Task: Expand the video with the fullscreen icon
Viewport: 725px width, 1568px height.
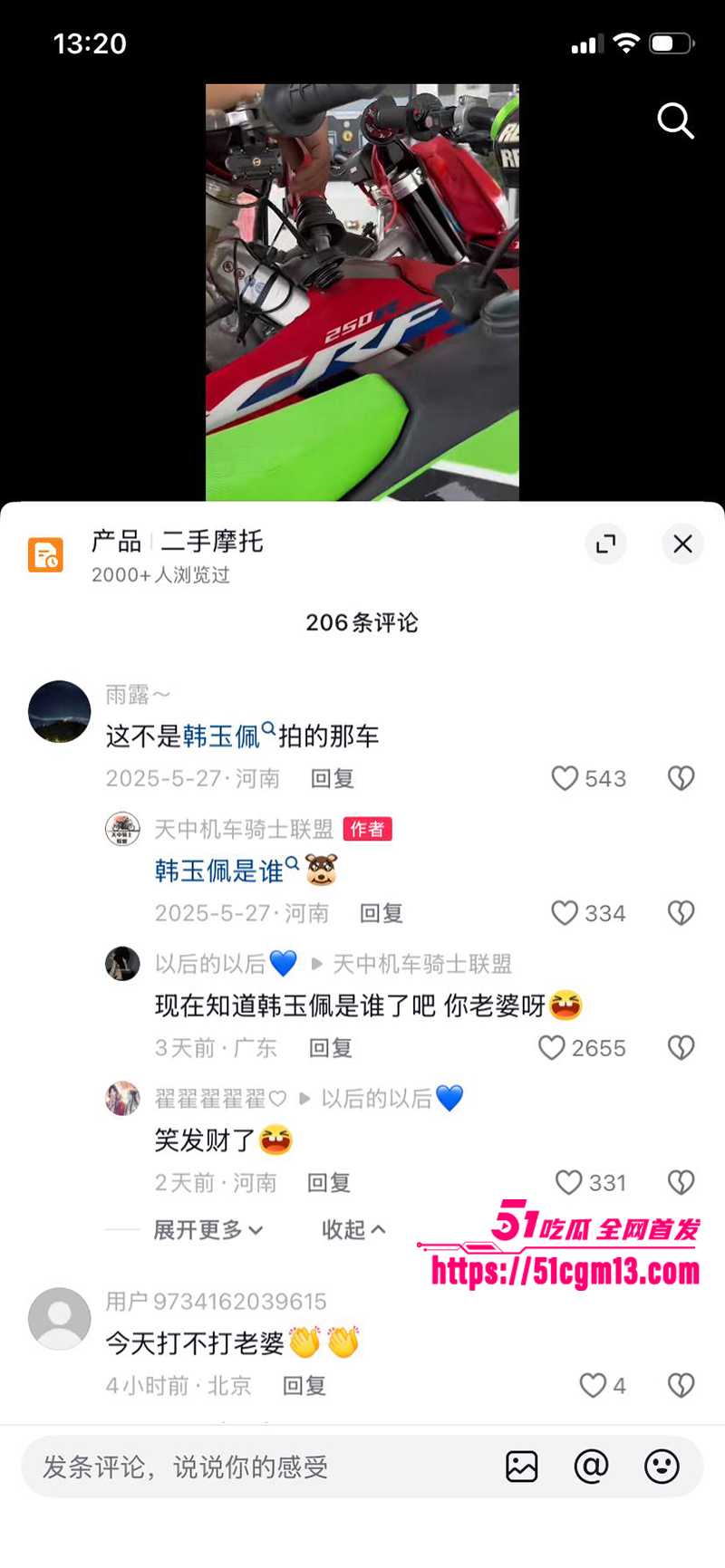Action: click(605, 544)
